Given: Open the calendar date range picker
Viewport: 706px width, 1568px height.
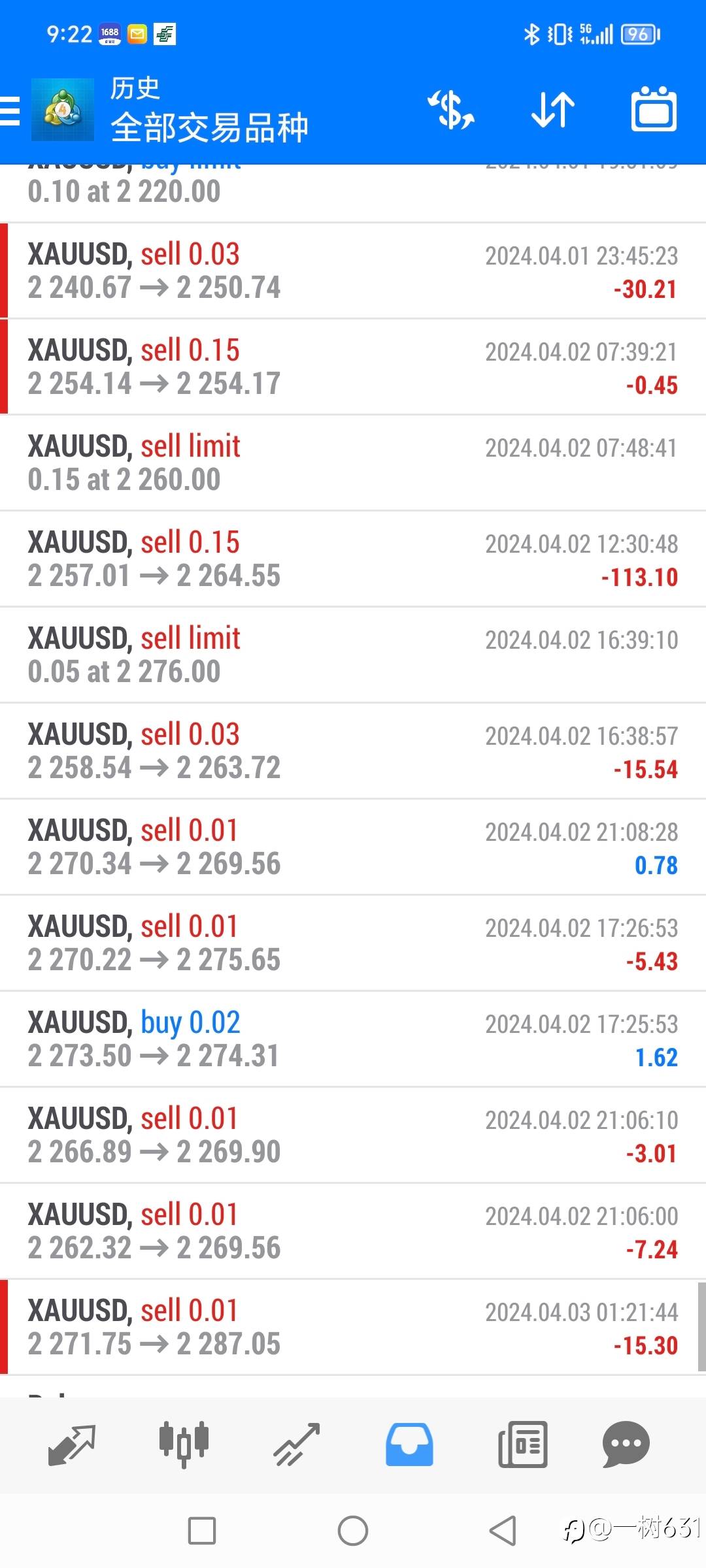Looking at the screenshot, I should [x=654, y=109].
